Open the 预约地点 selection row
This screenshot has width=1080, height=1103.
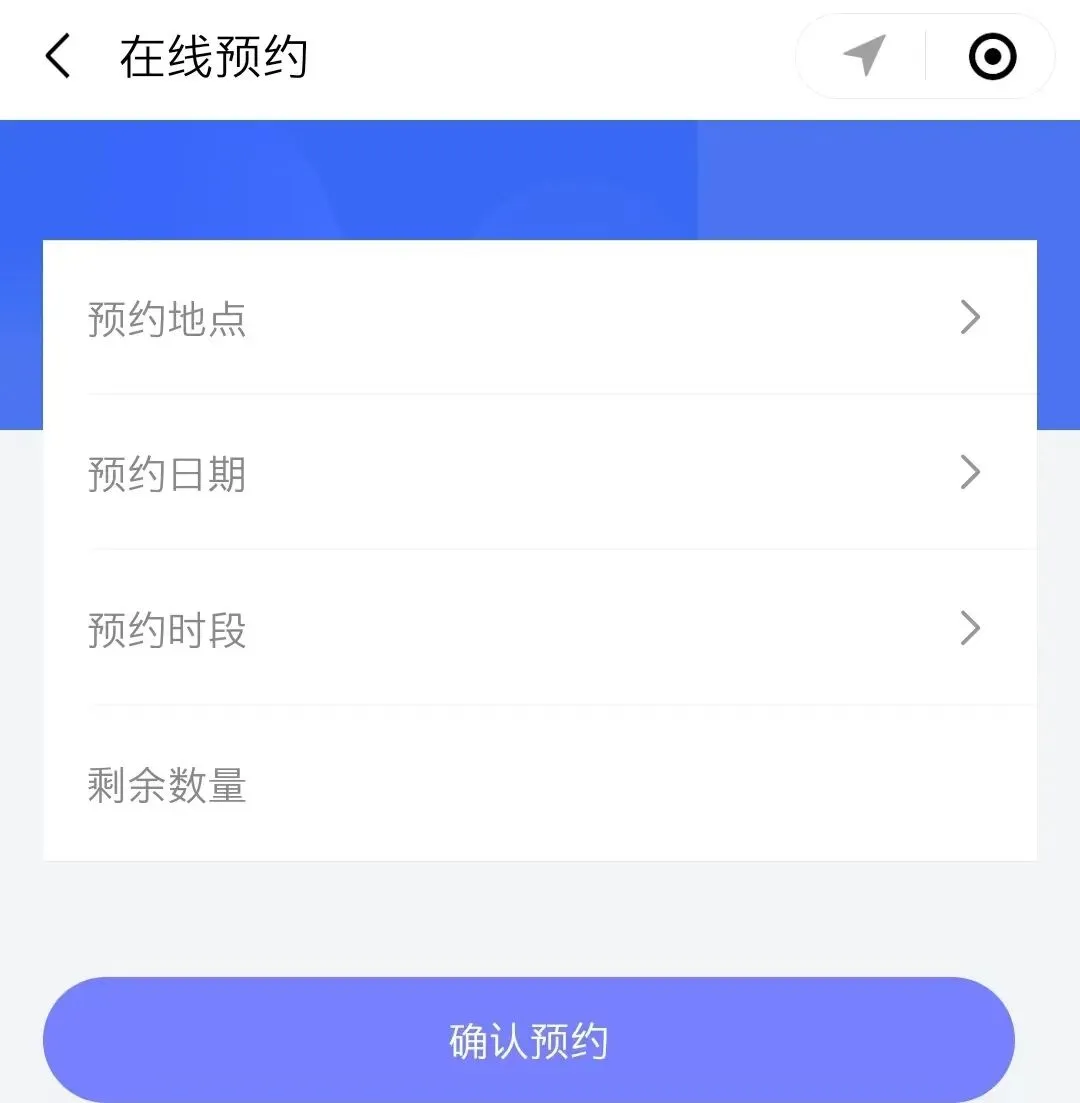pos(540,317)
